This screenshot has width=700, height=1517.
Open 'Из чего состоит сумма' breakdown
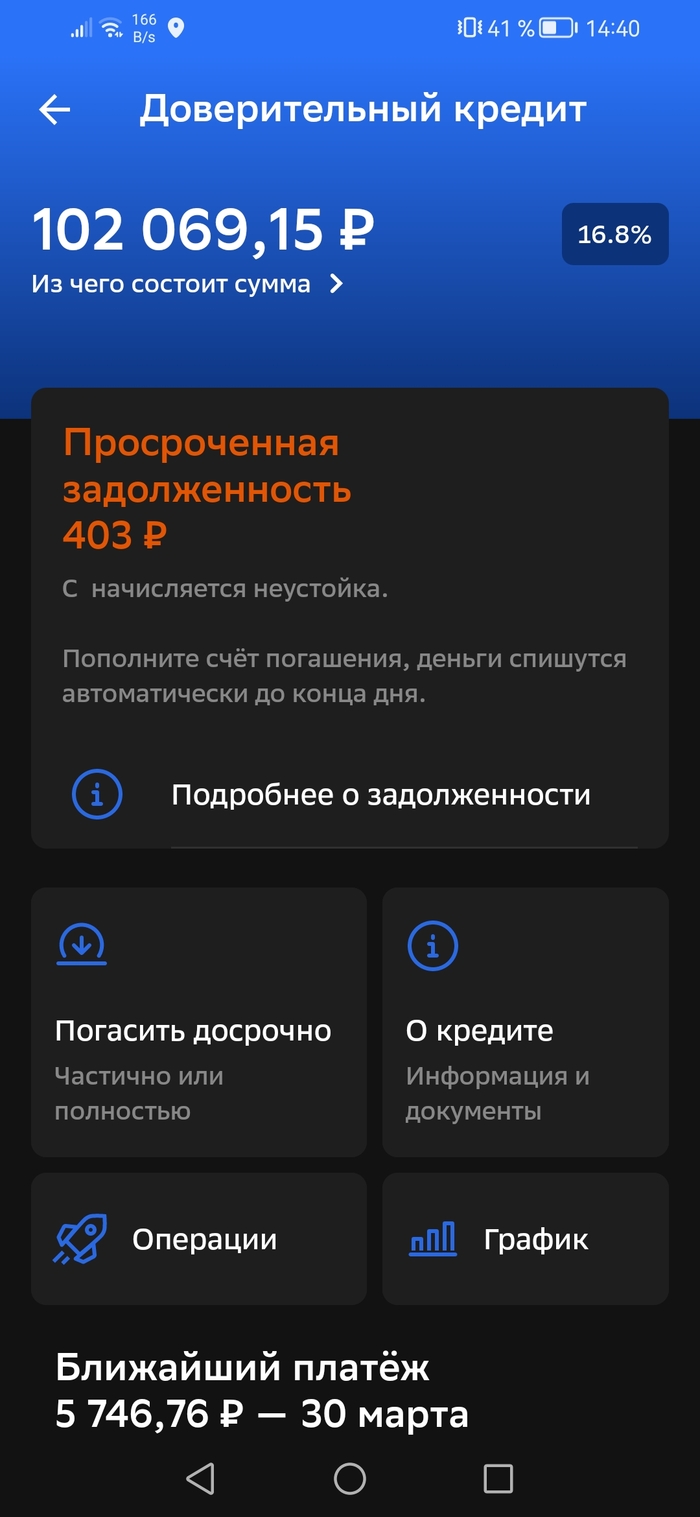point(187,284)
